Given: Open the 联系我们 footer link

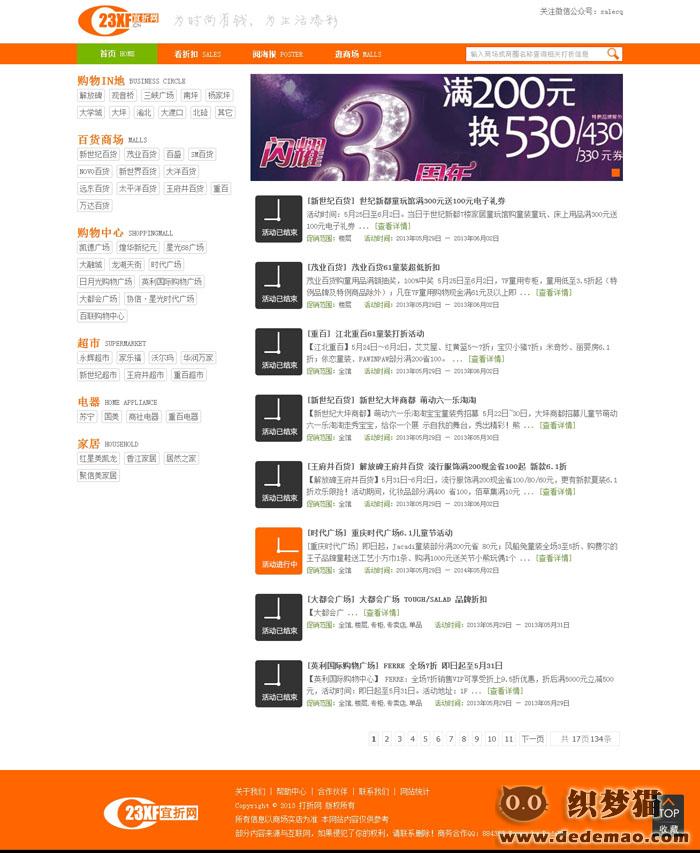Looking at the screenshot, I should 374,791.
